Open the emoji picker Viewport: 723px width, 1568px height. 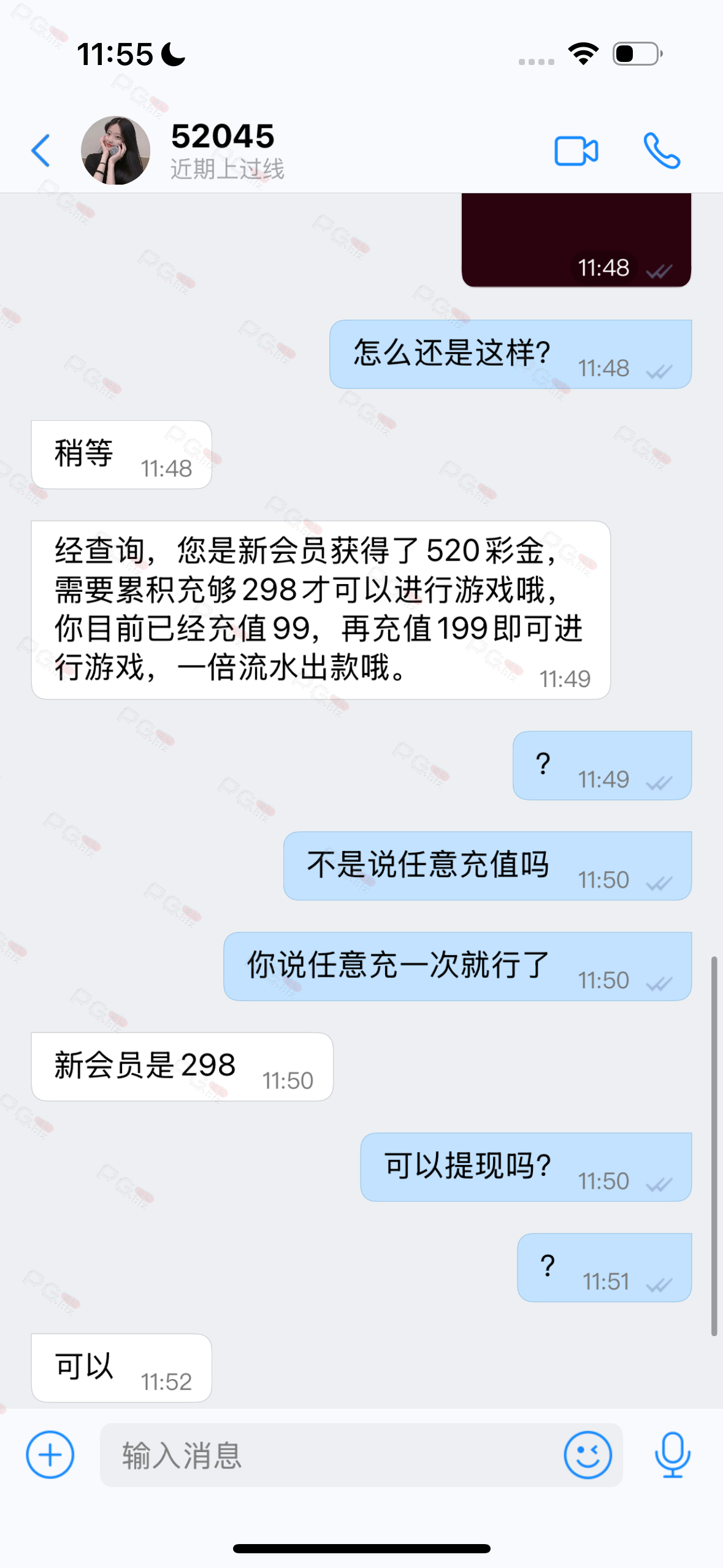point(587,1455)
